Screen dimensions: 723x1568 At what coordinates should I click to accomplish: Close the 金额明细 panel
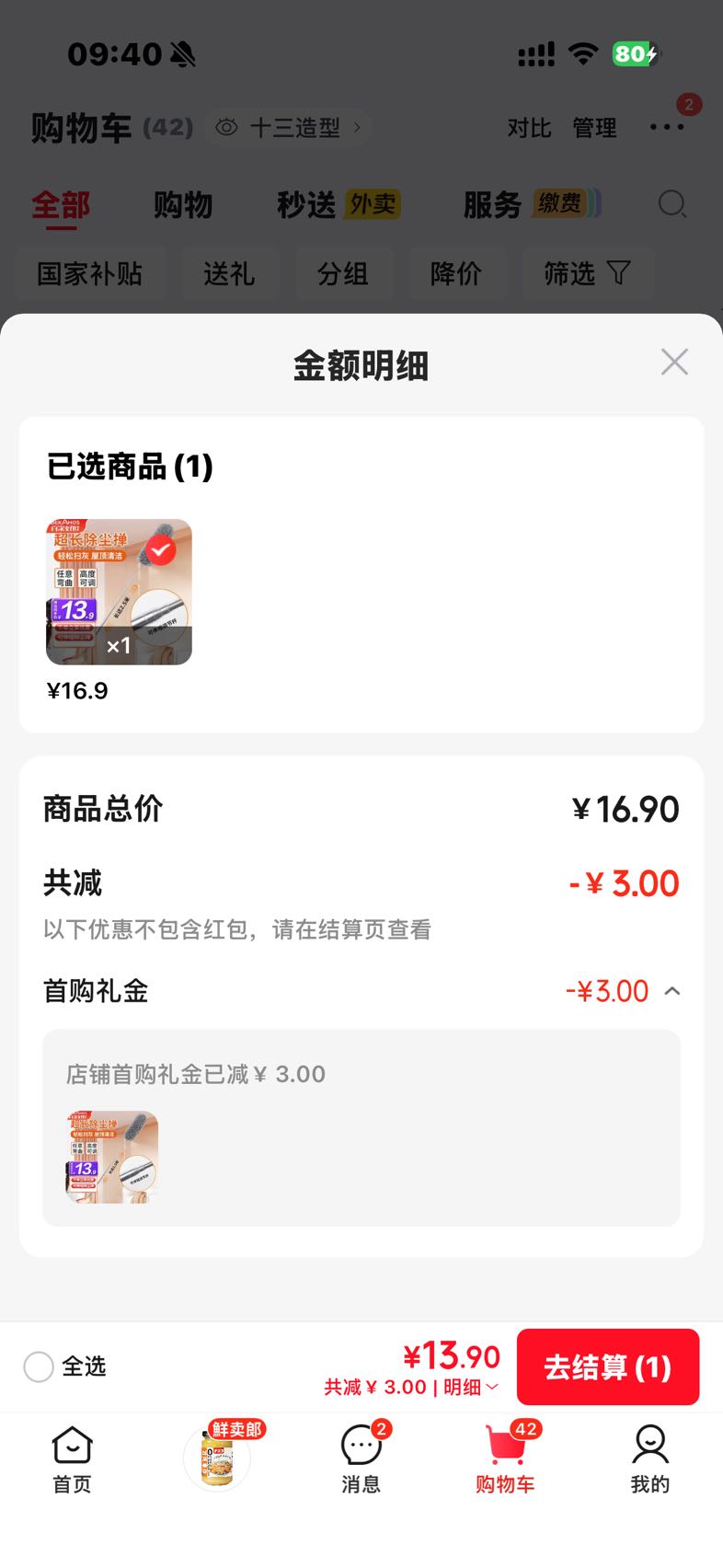coord(674,363)
